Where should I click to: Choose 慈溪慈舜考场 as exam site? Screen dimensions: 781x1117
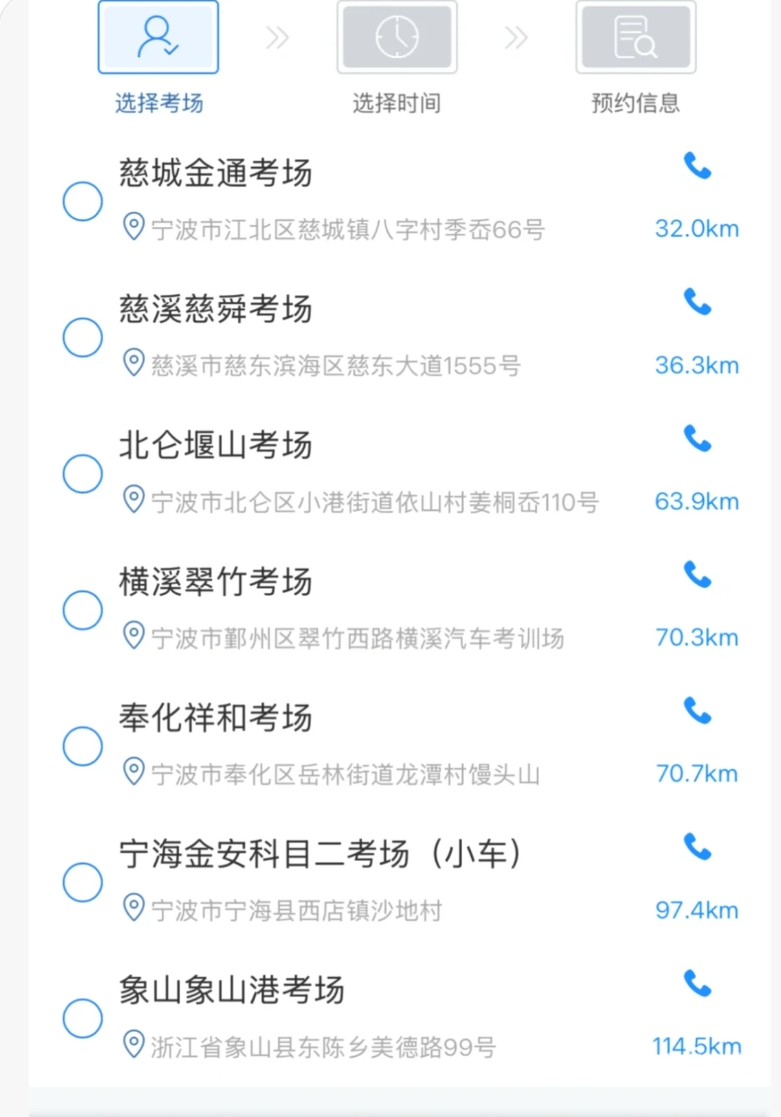(83, 338)
